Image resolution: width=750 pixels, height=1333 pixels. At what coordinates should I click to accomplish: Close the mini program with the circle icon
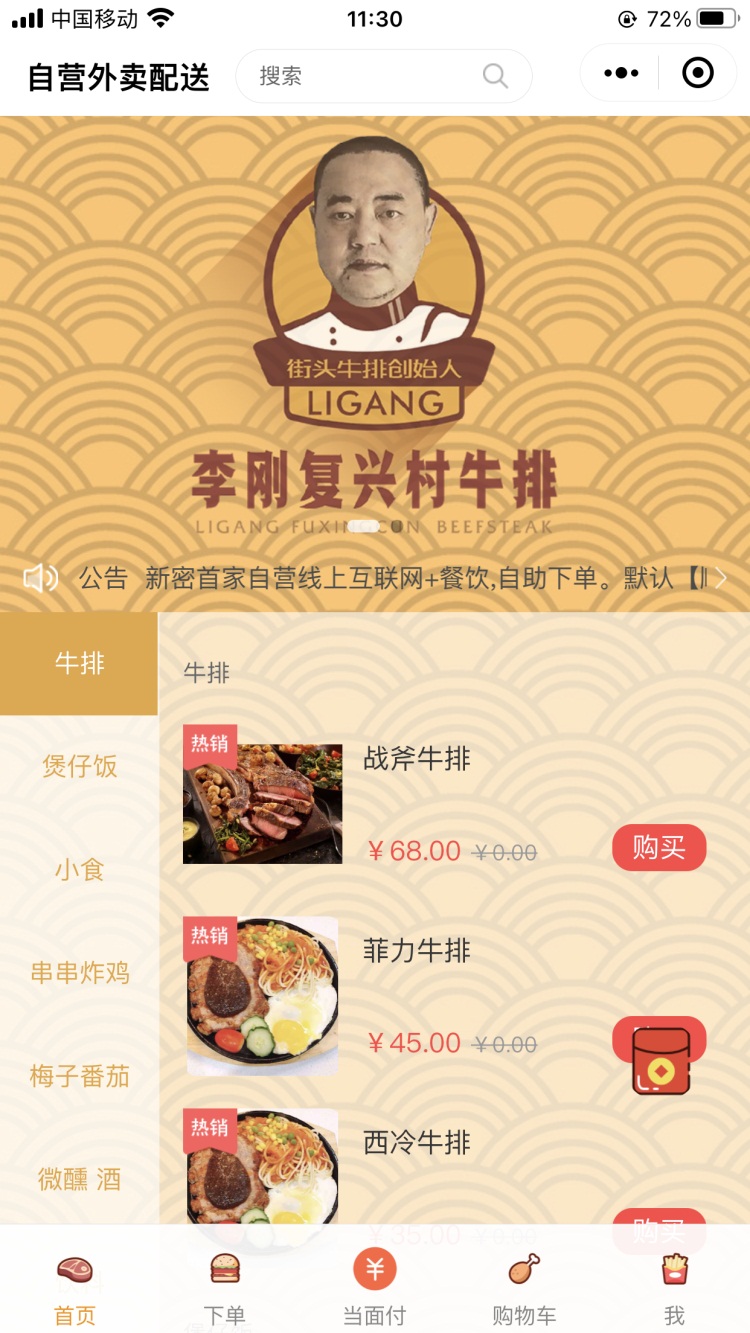click(697, 73)
